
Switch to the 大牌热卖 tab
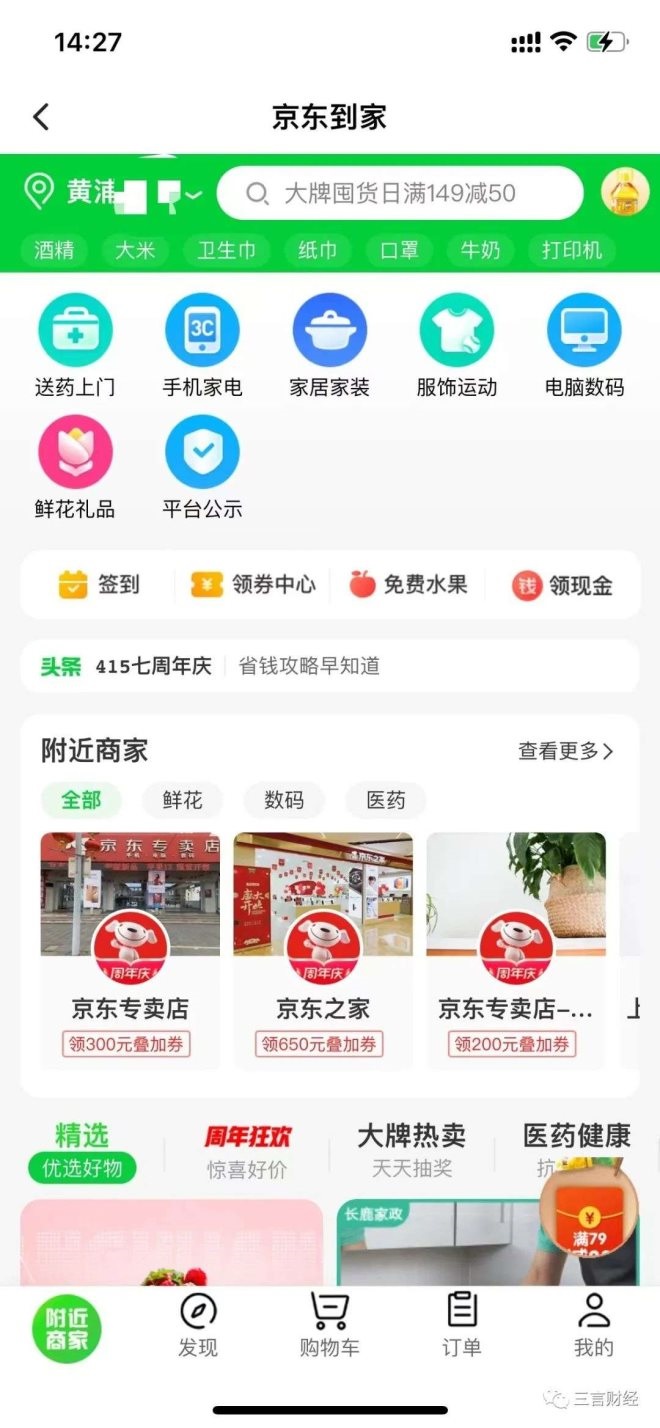412,1149
